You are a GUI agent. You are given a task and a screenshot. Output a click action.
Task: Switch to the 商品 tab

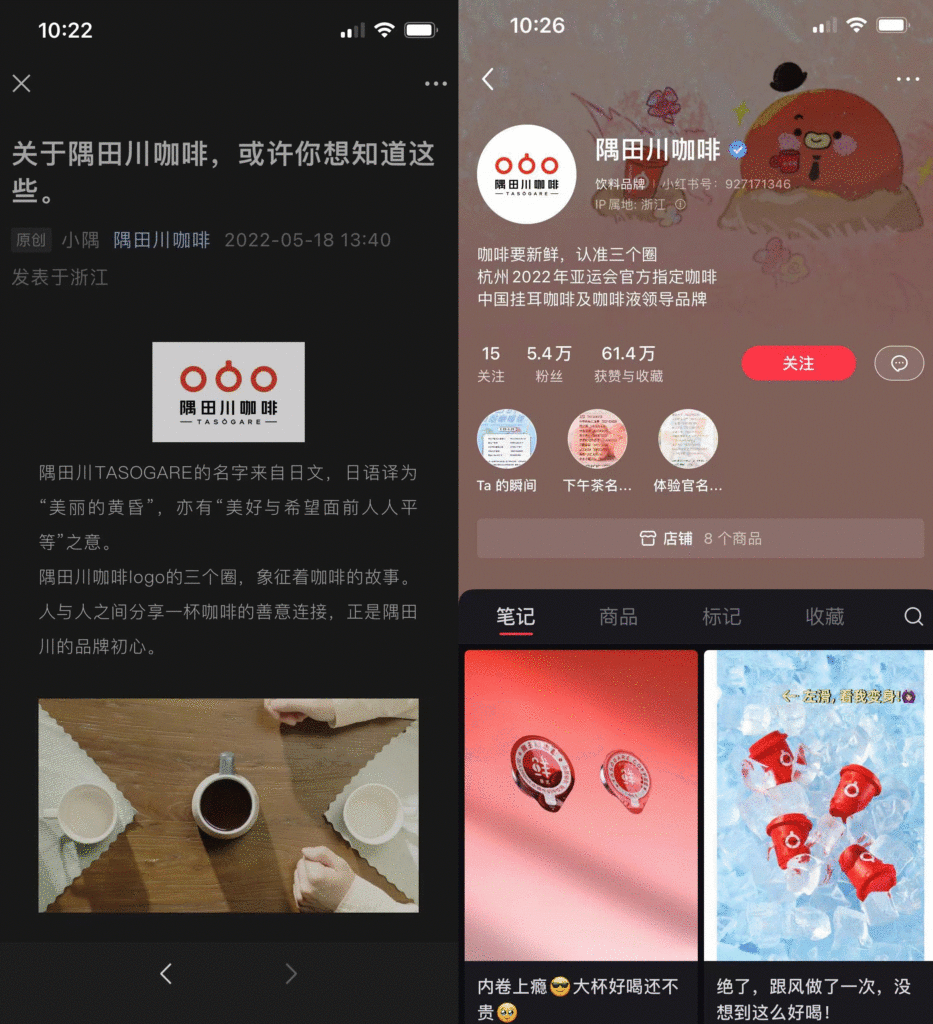pyautogui.click(x=618, y=617)
